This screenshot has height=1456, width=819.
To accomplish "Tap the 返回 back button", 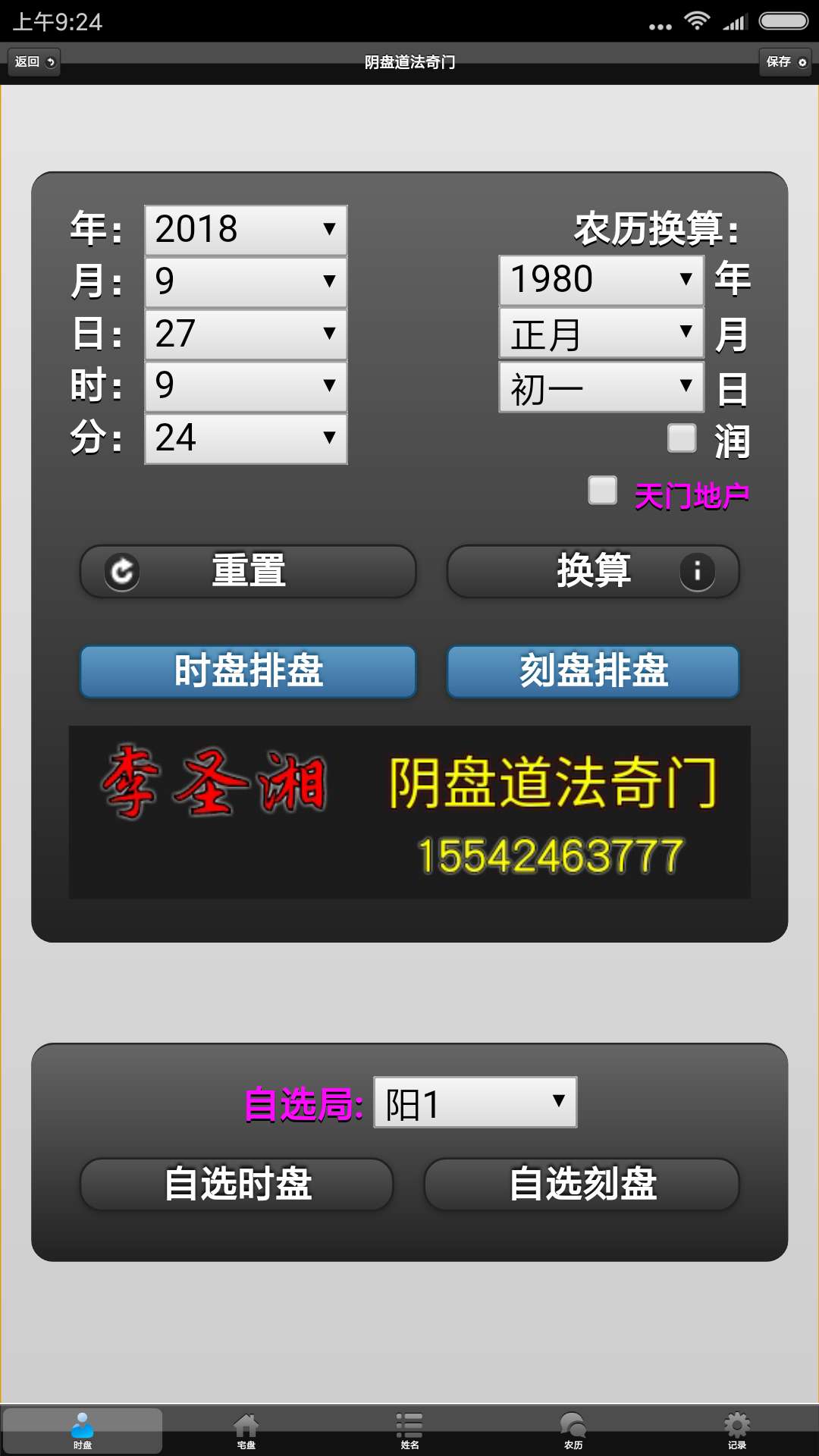I will 34,61.
